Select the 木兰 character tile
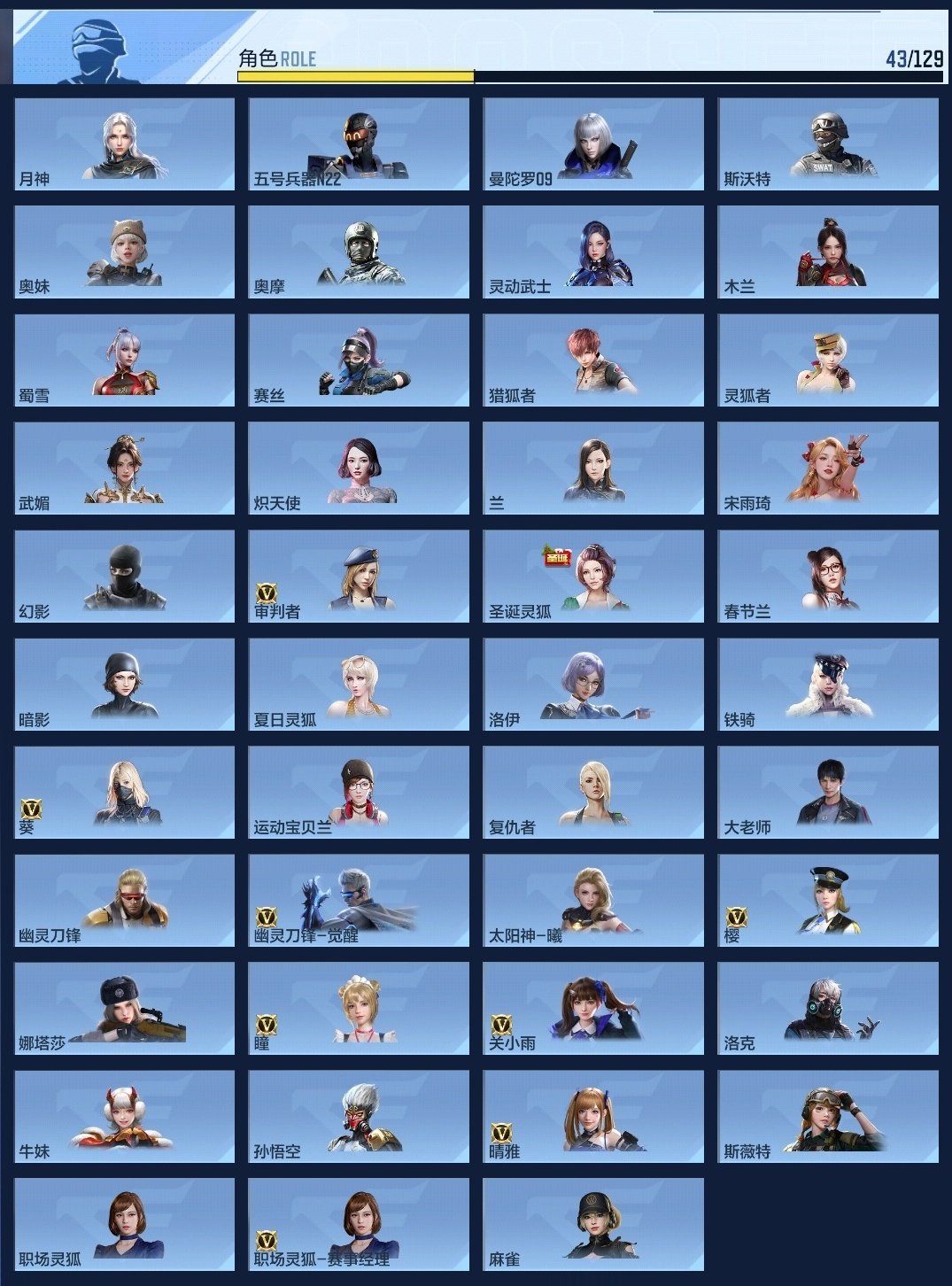Screen dimensions: 952x1286 (828, 252)
